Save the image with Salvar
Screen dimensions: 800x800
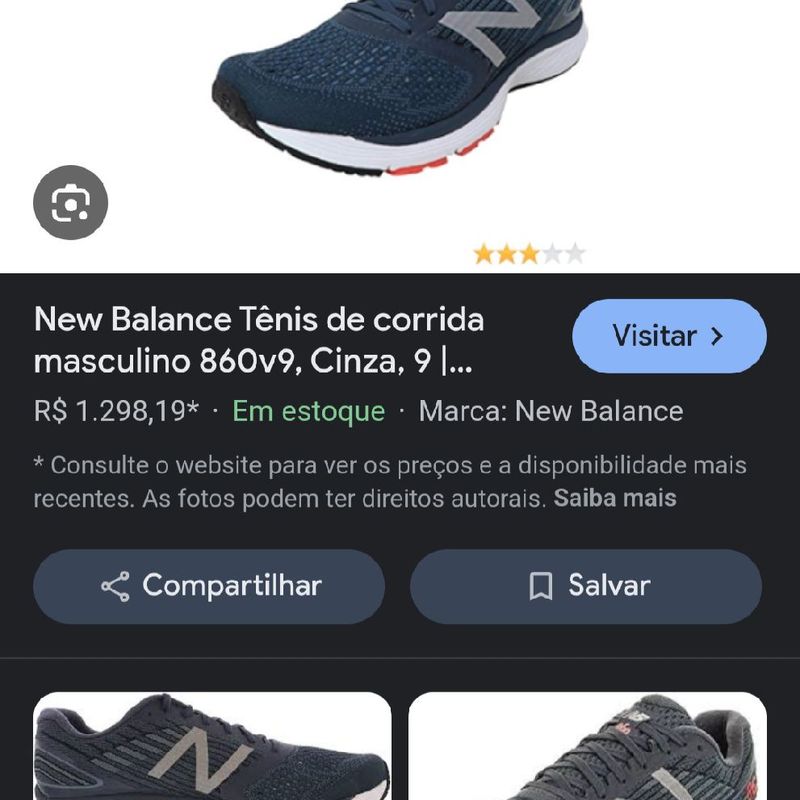click(586, 586)
